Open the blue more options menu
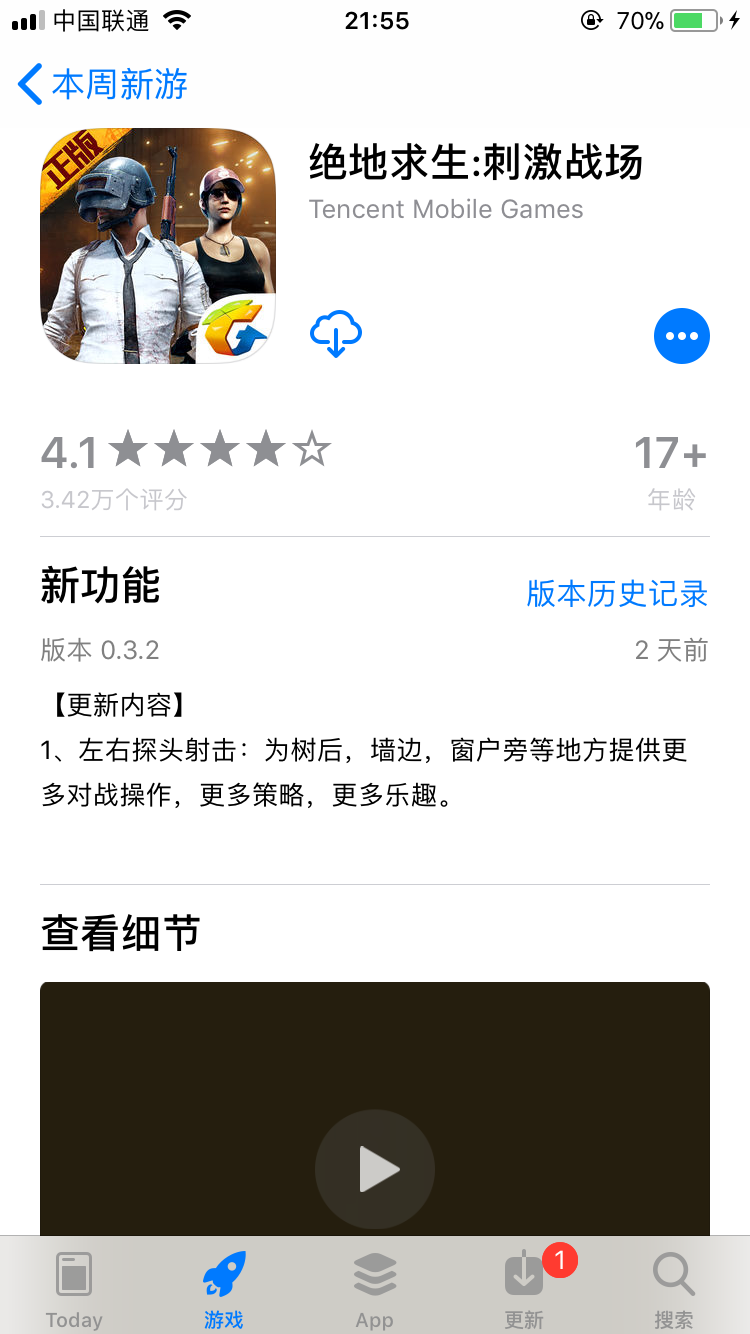The width and height of the screenshot is (750, 1334). [681, 336]
